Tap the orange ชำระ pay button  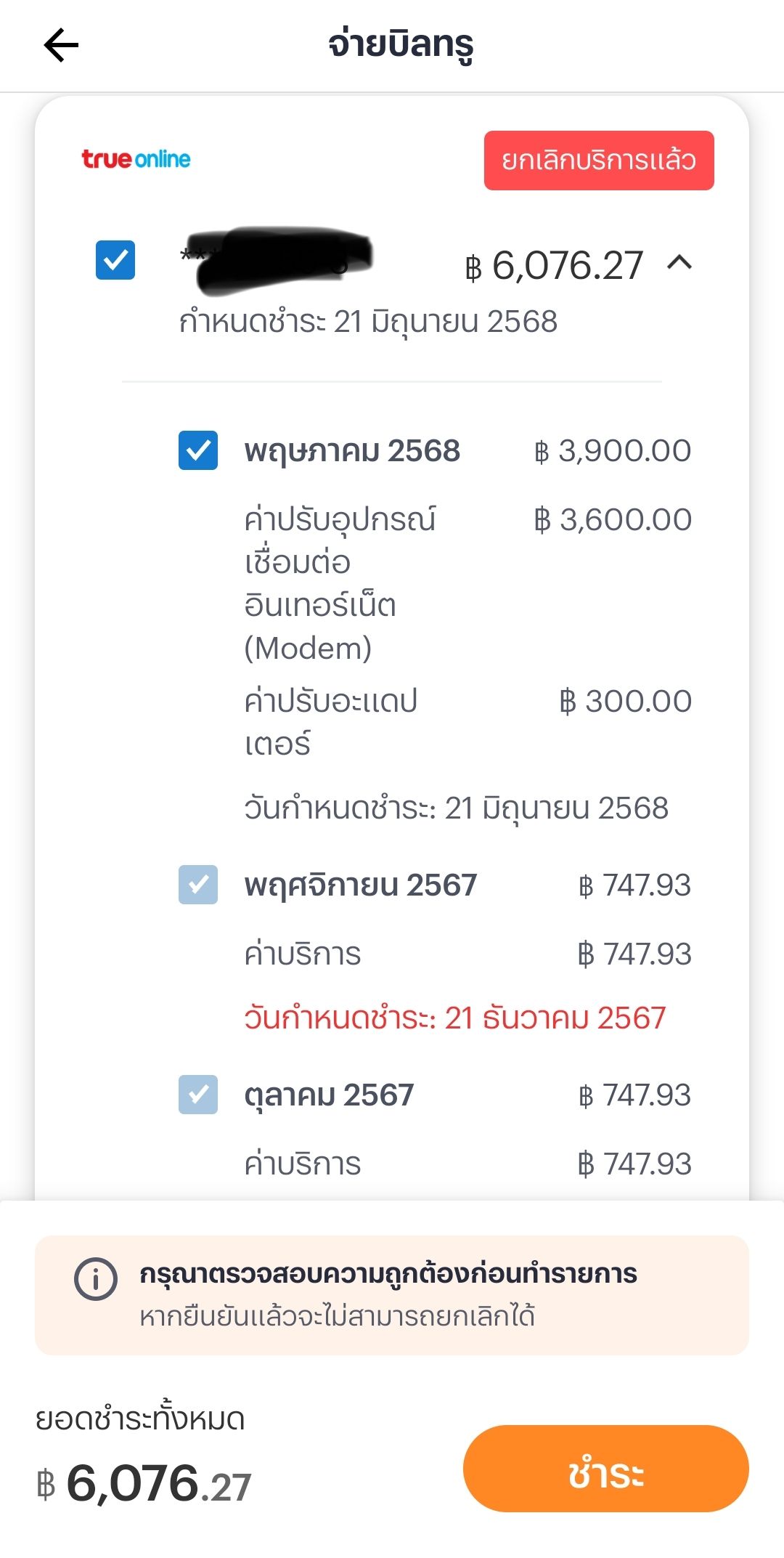pos(606,1469)
